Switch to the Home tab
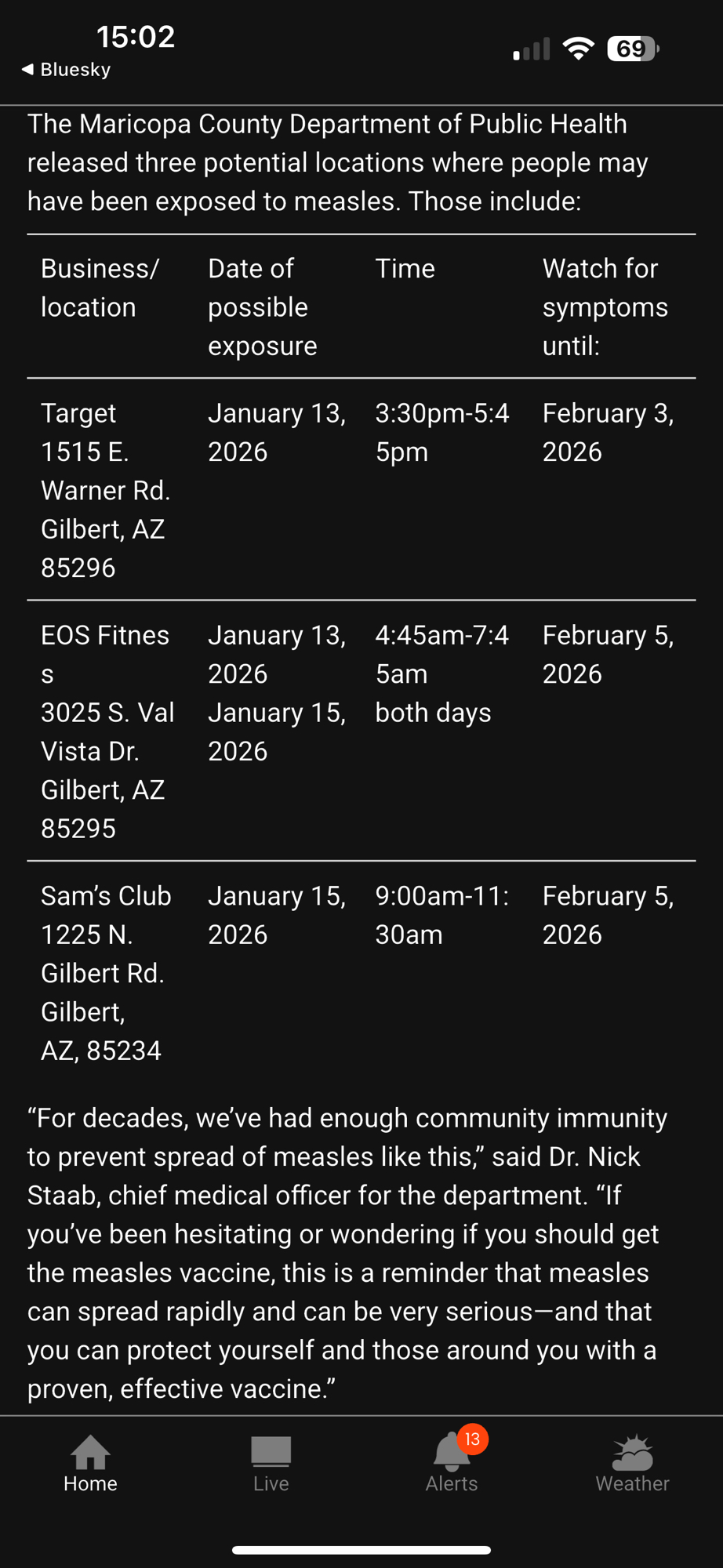Image resolution: width=723 pixels, height=1568 pixels. 90,1463
